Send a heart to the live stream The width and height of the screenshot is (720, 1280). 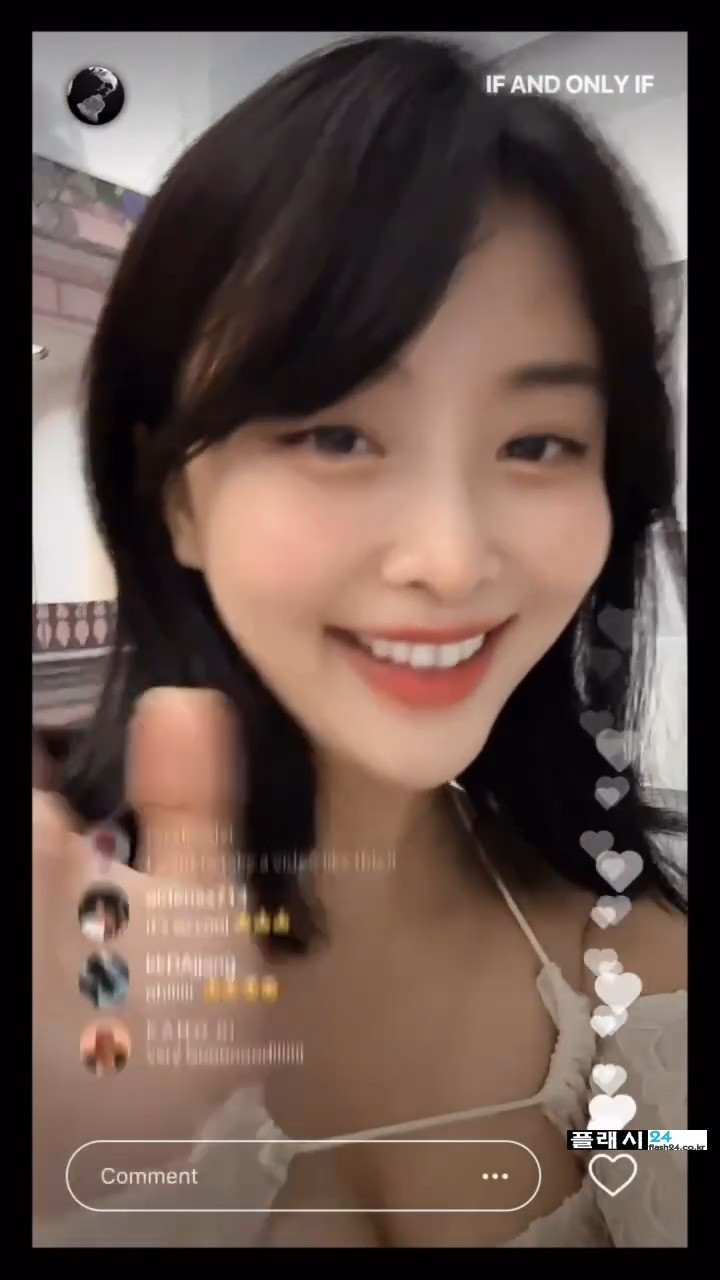[x=613, y=1175]
